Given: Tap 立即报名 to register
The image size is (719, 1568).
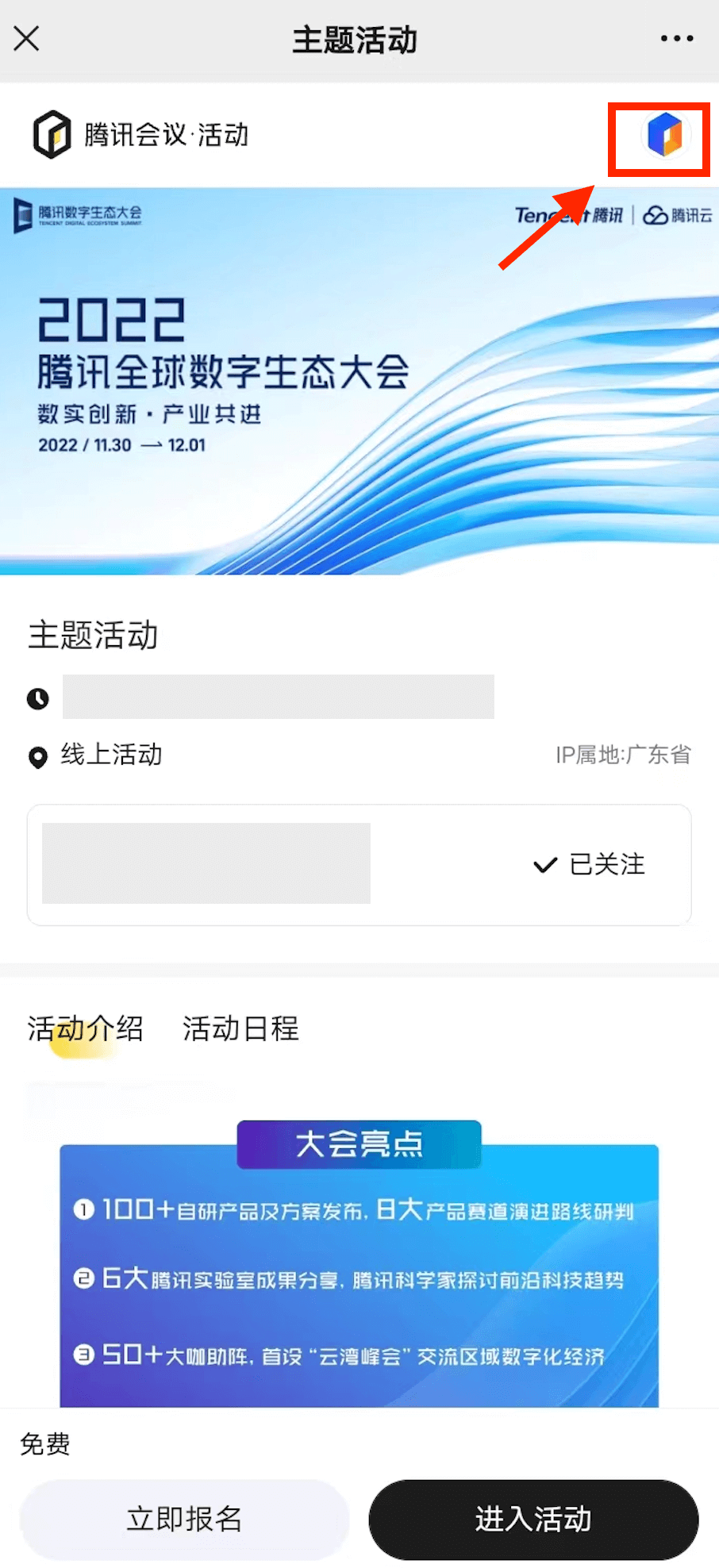Looking at the screenshot, I should [x=184, y=1519].
